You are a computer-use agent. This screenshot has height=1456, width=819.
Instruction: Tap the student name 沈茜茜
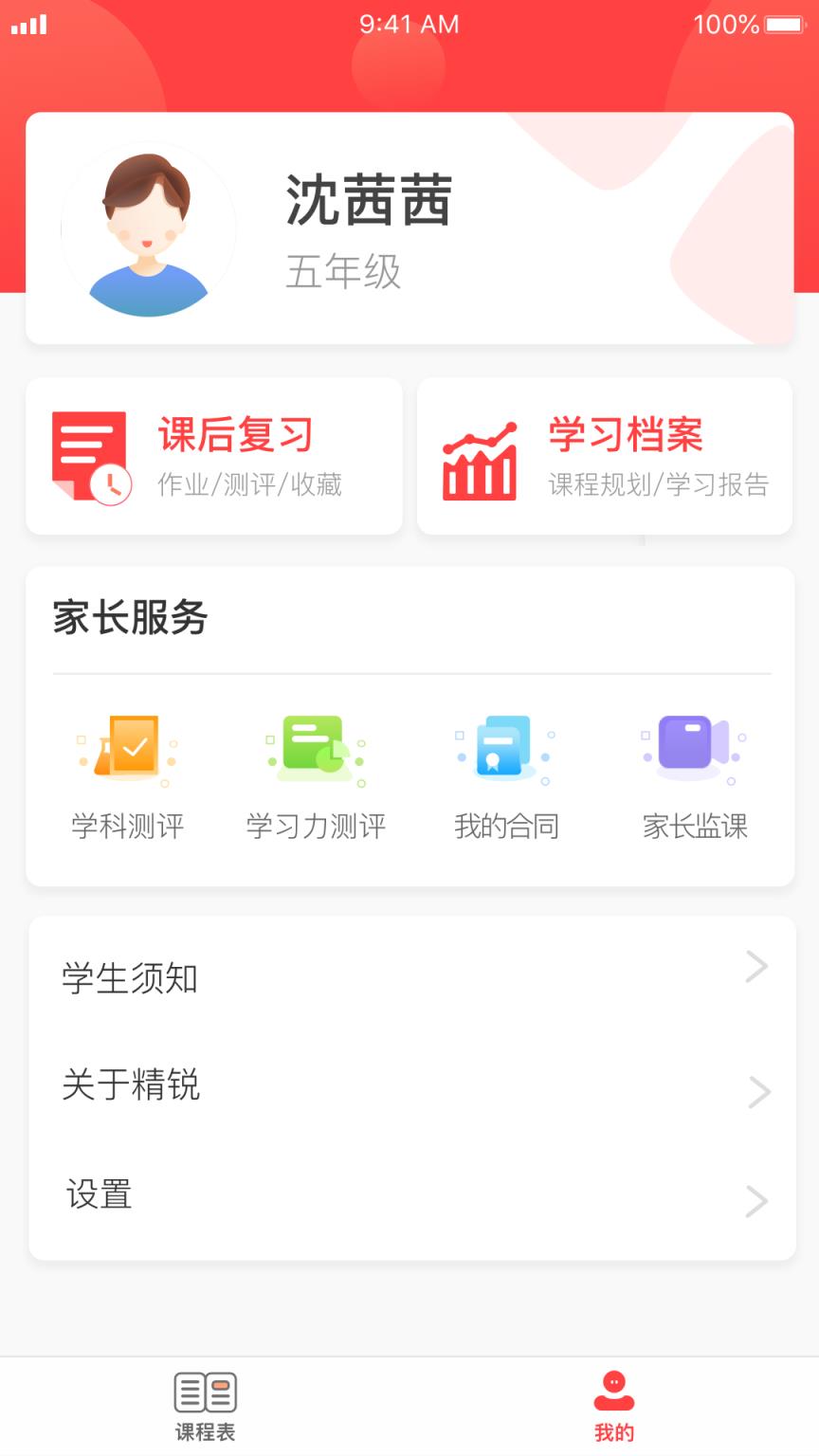(370, 201)
